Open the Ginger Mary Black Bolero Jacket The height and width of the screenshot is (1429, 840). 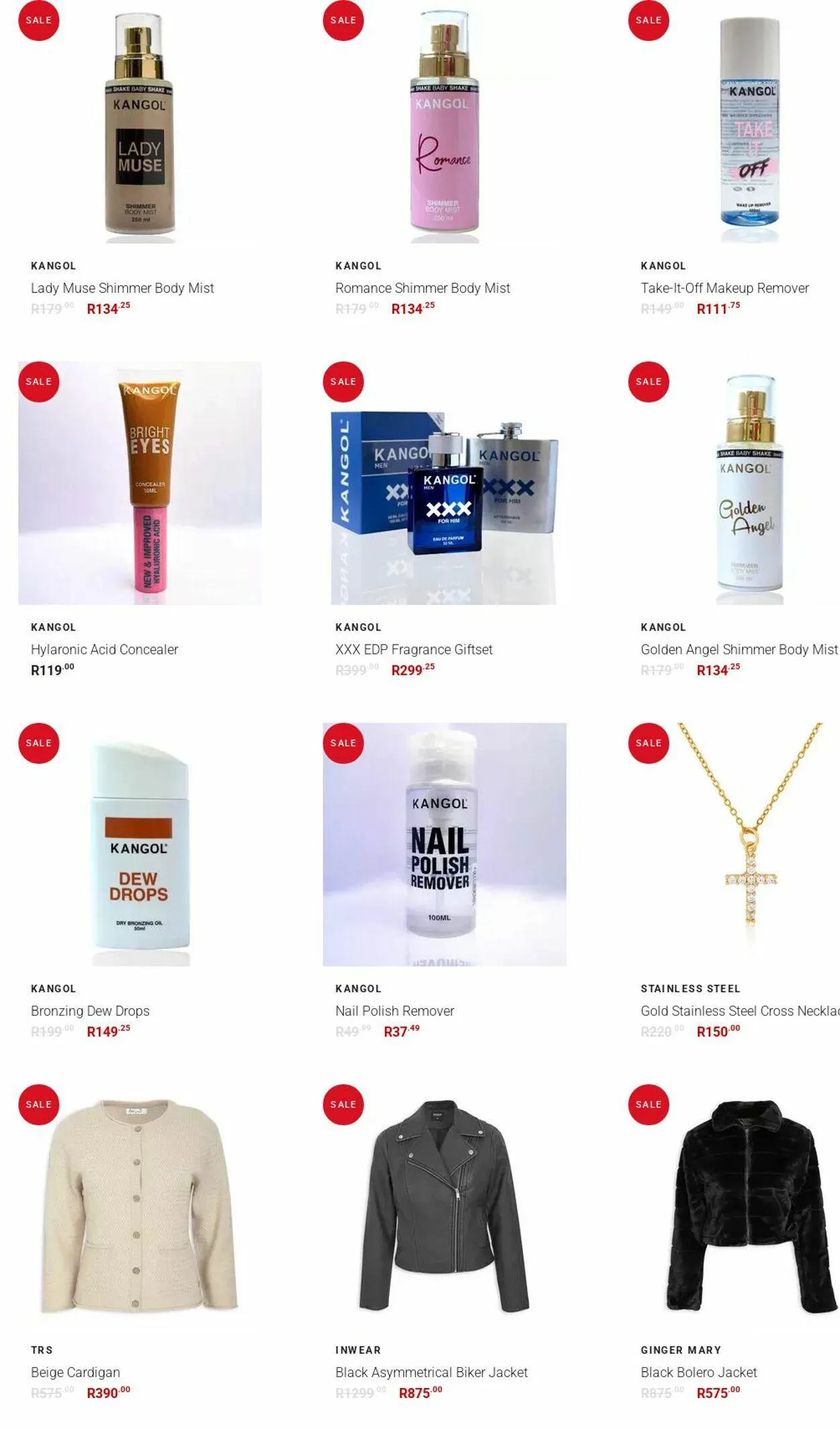click(698, 1373)
